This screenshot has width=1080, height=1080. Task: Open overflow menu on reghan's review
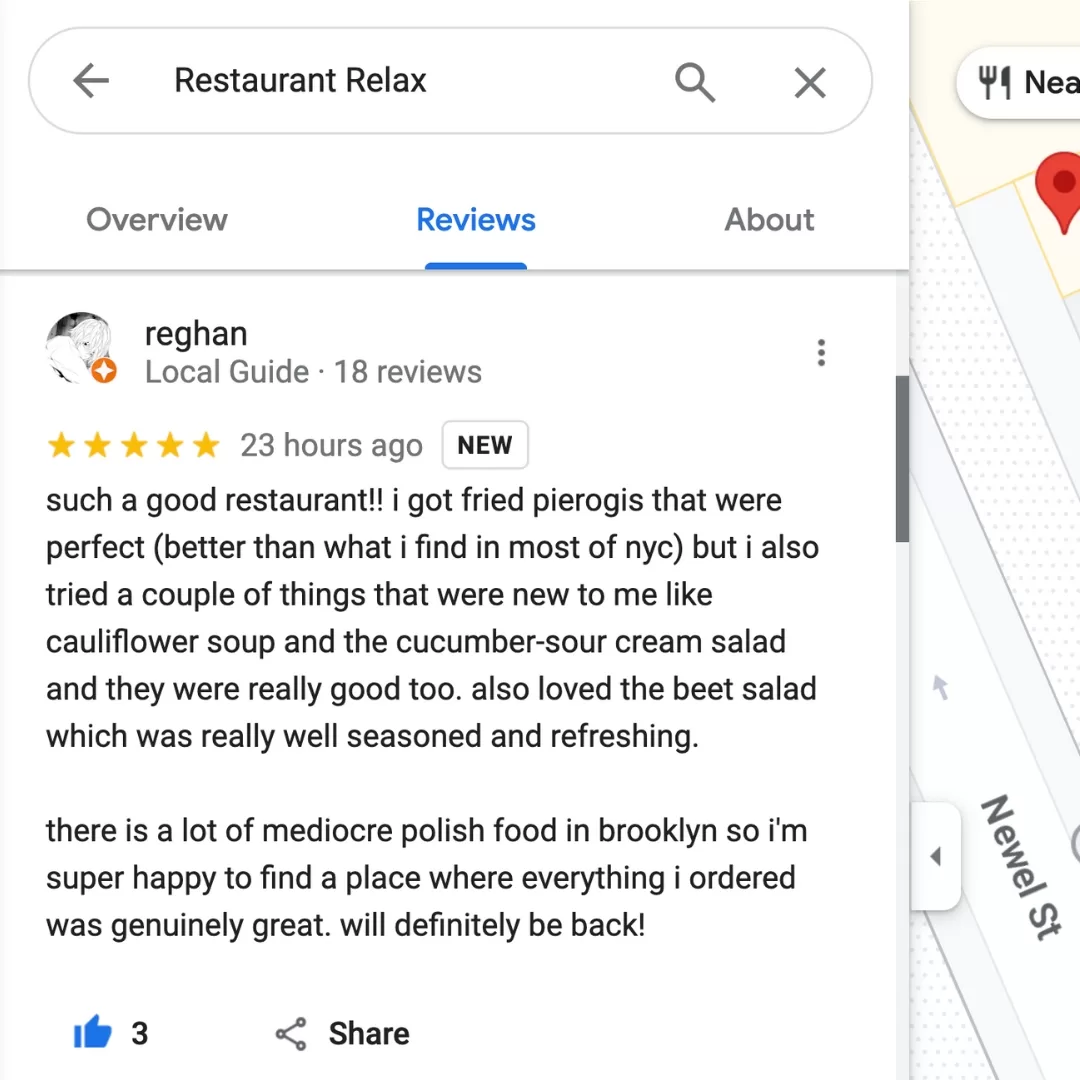click(821, 353)
